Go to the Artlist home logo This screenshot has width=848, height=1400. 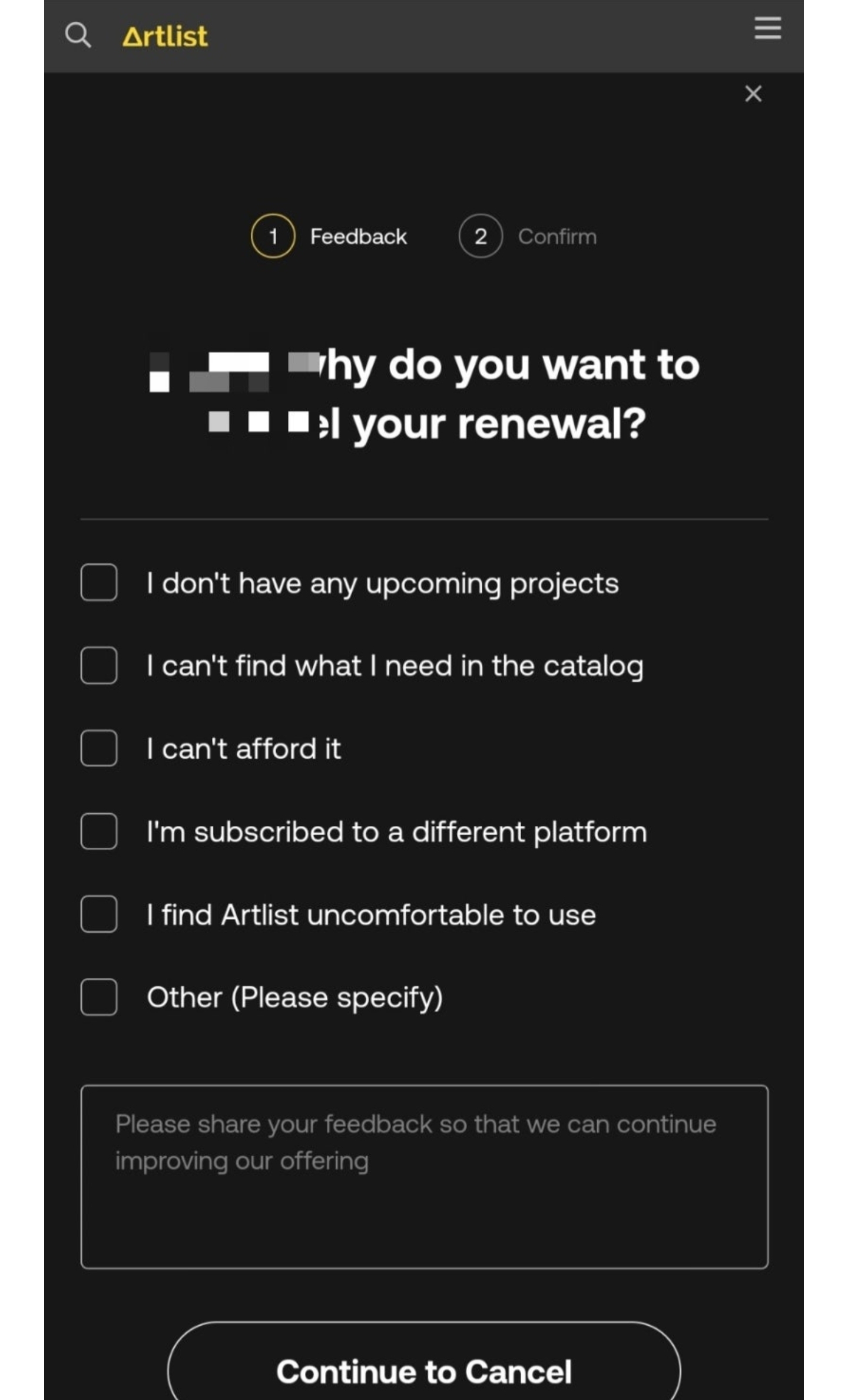(x=165, y=37)
